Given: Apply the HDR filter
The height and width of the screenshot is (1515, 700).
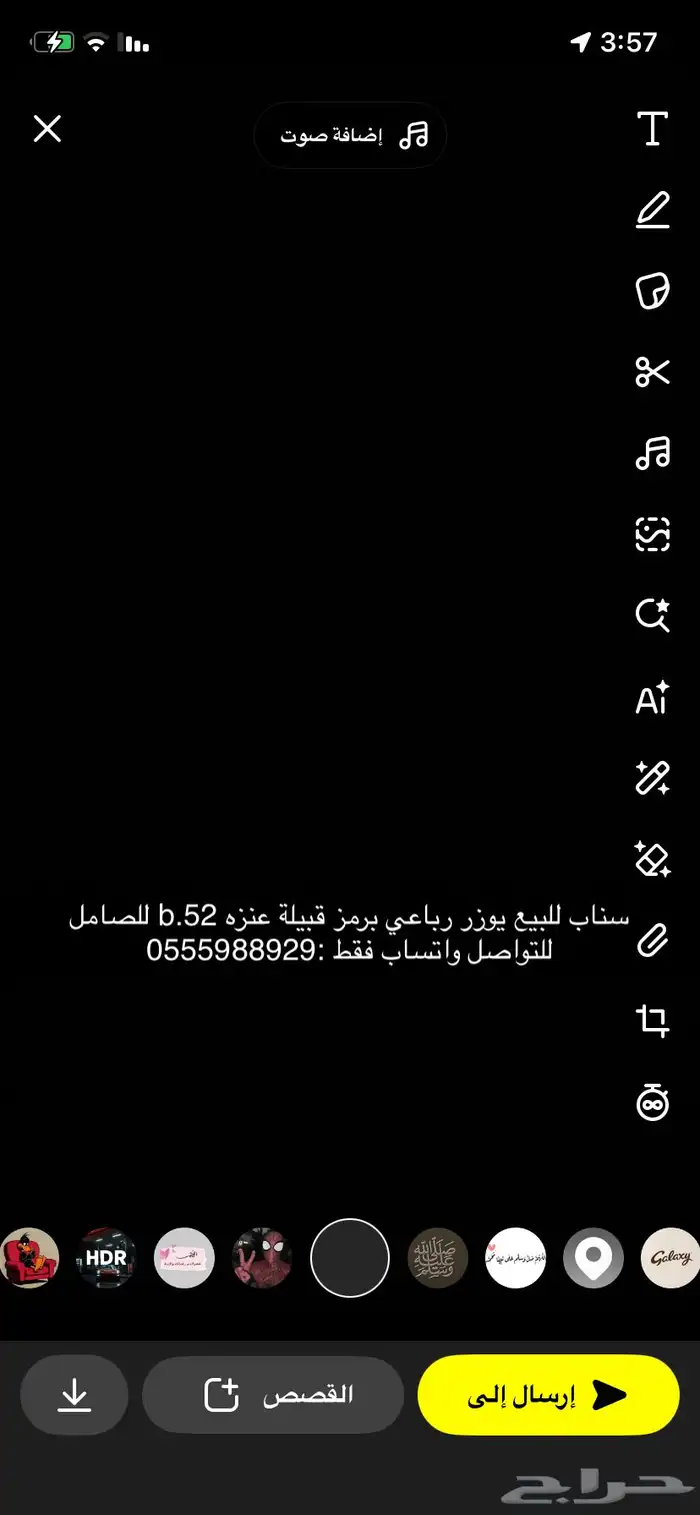Looking at the screenshot, I should click(106, 1257).
